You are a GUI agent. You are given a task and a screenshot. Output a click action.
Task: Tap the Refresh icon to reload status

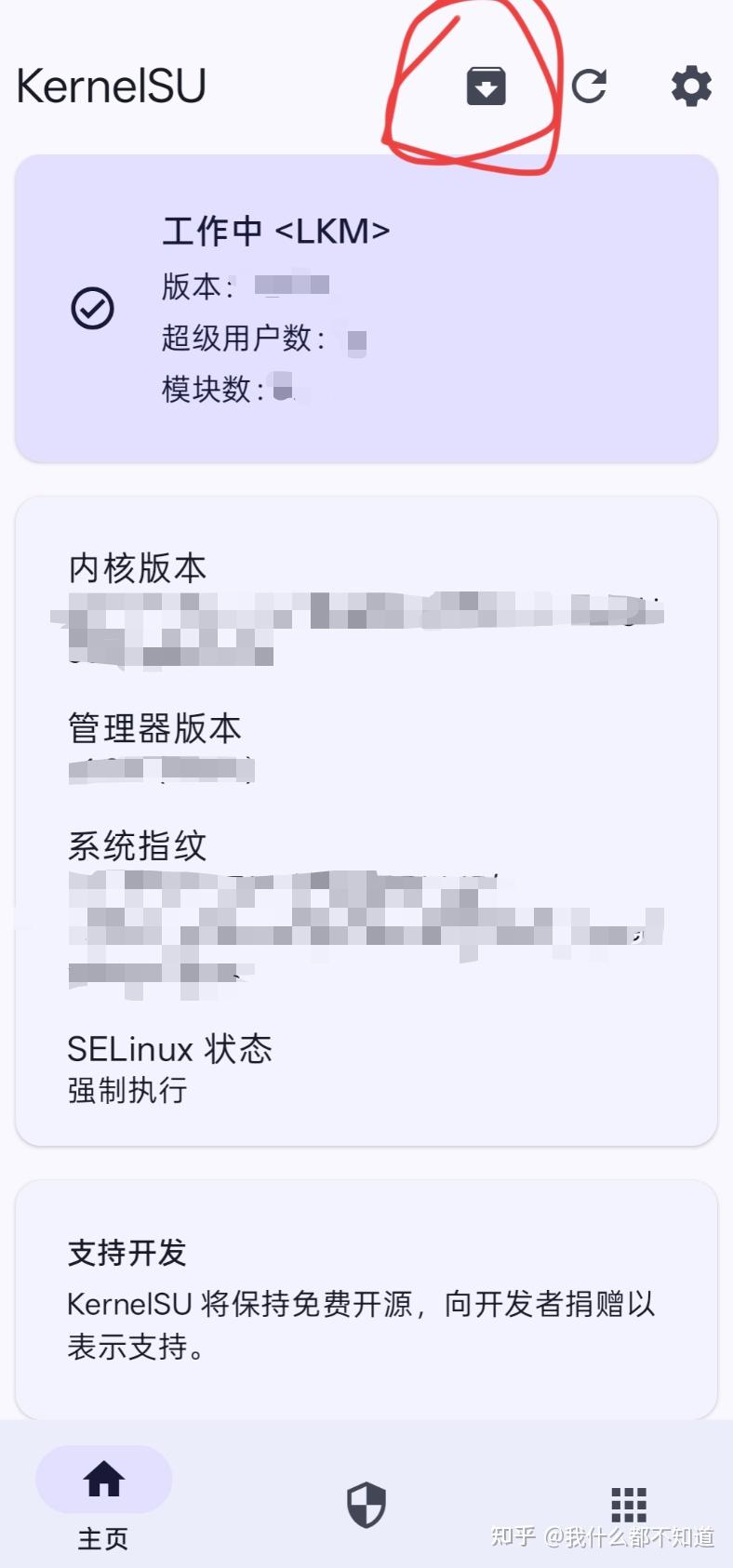click(x=590, y=86)
